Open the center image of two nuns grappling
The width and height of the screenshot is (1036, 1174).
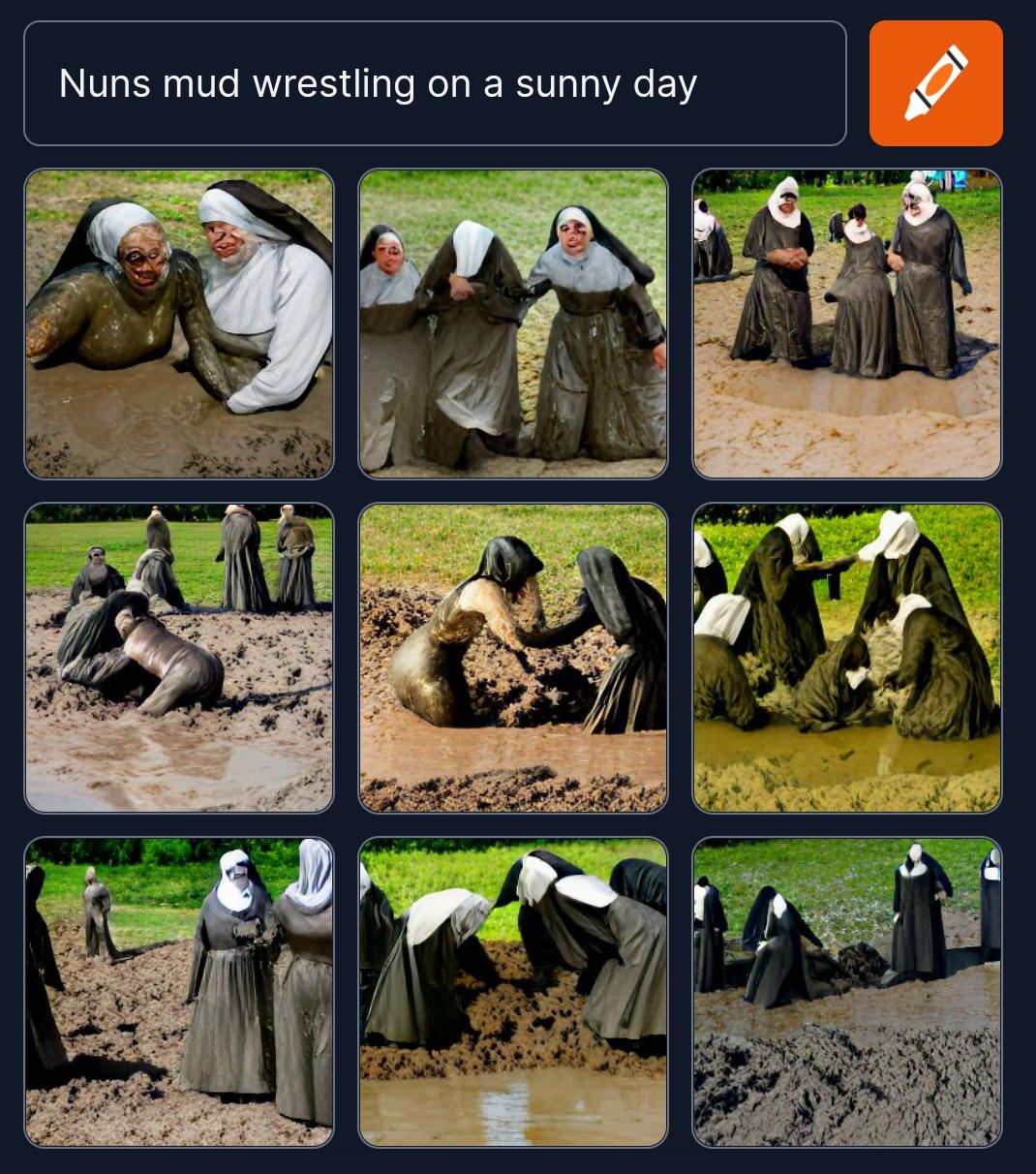point(513,658)
